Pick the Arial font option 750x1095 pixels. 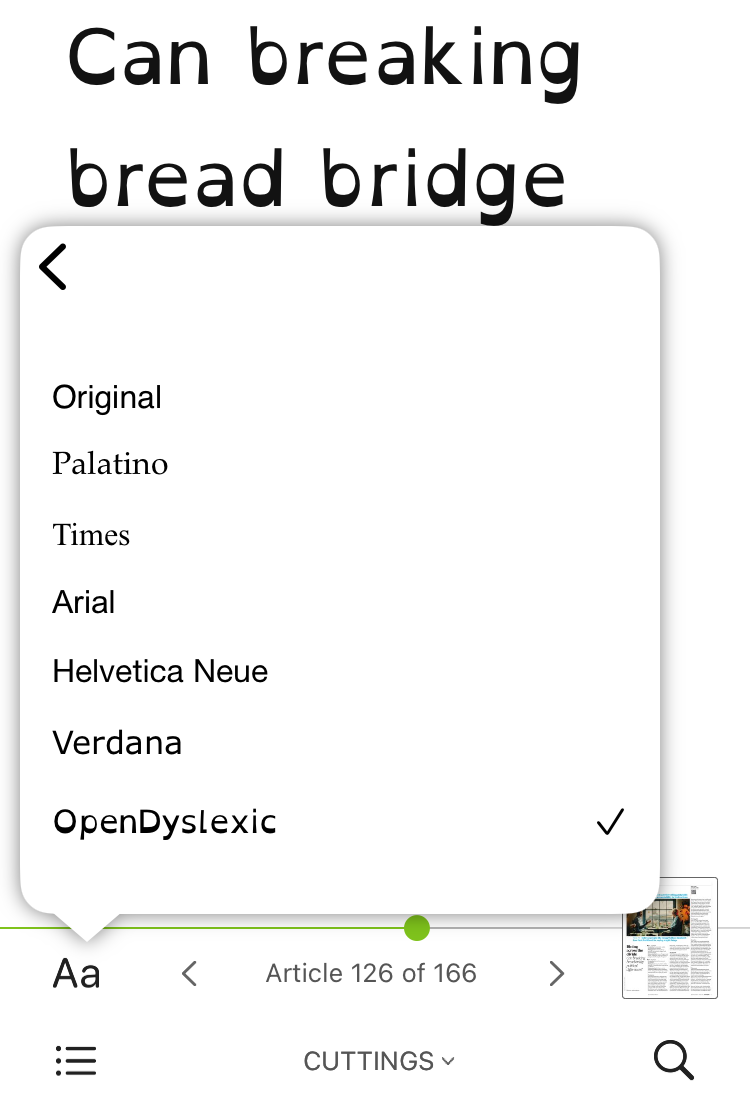point(84,603)
